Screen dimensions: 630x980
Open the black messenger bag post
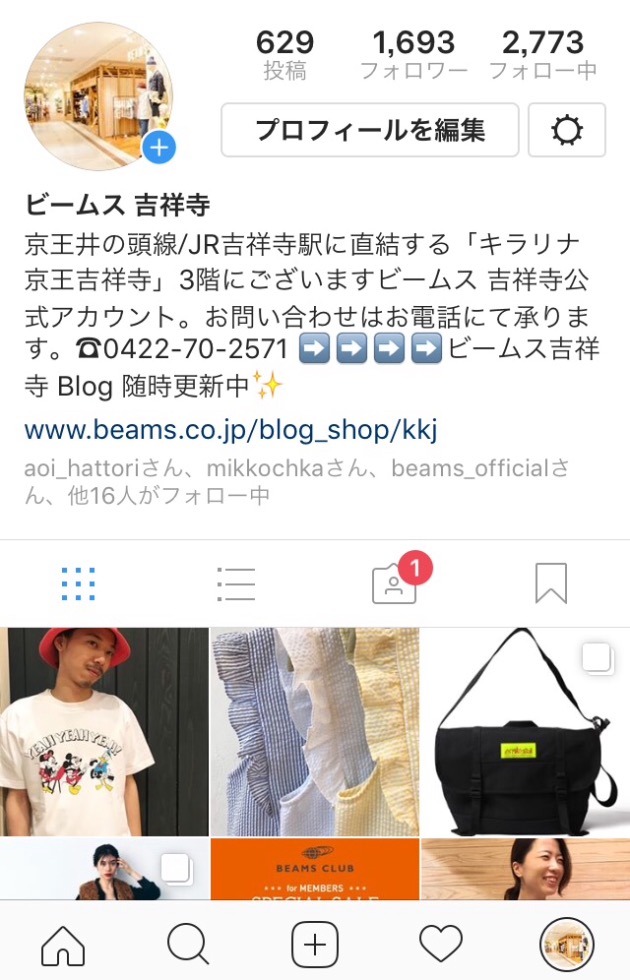pyautogui.click(x=525, y=732)
